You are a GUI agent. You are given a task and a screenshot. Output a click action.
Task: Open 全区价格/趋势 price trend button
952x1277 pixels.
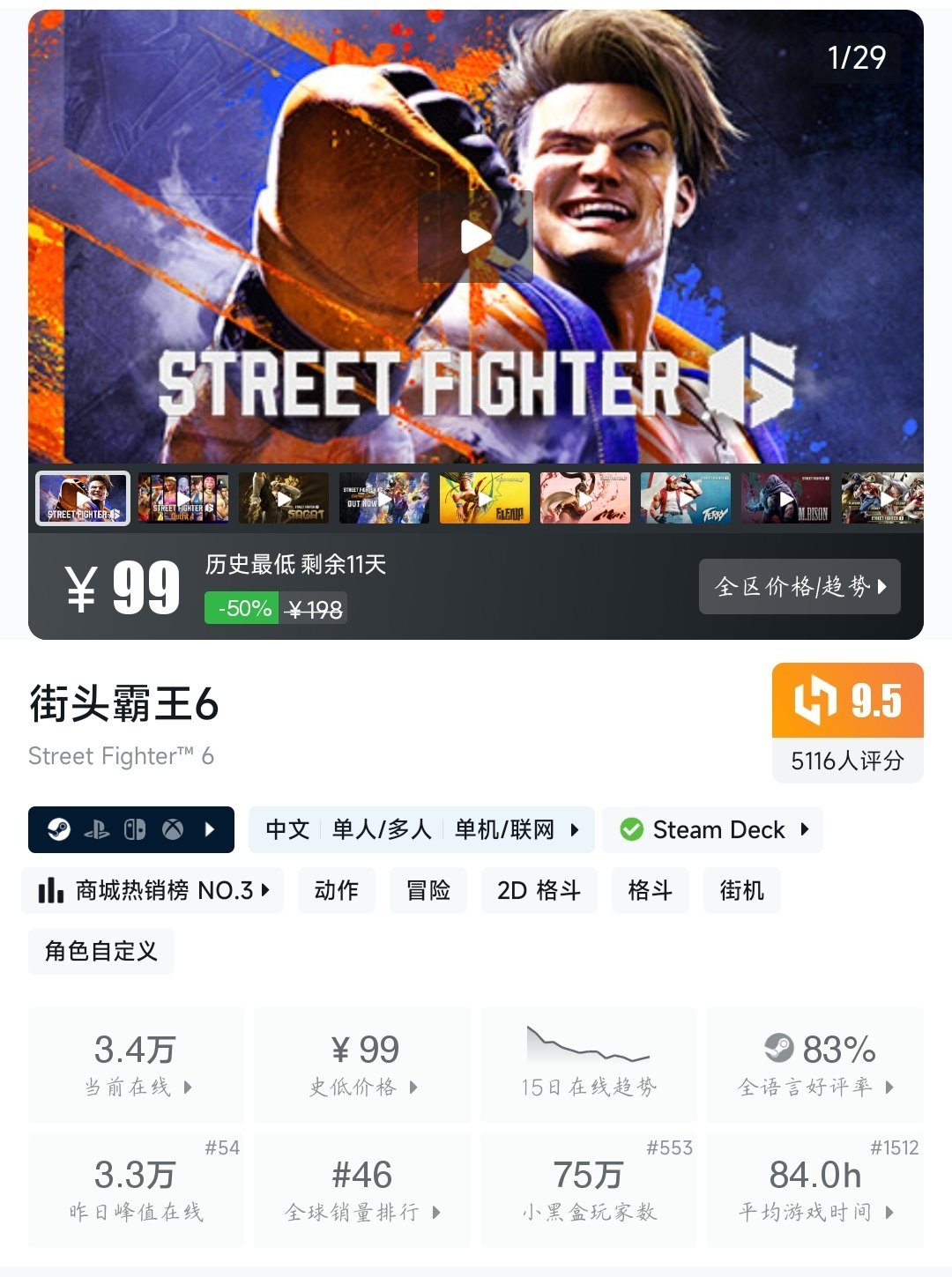tap(800, 586)
